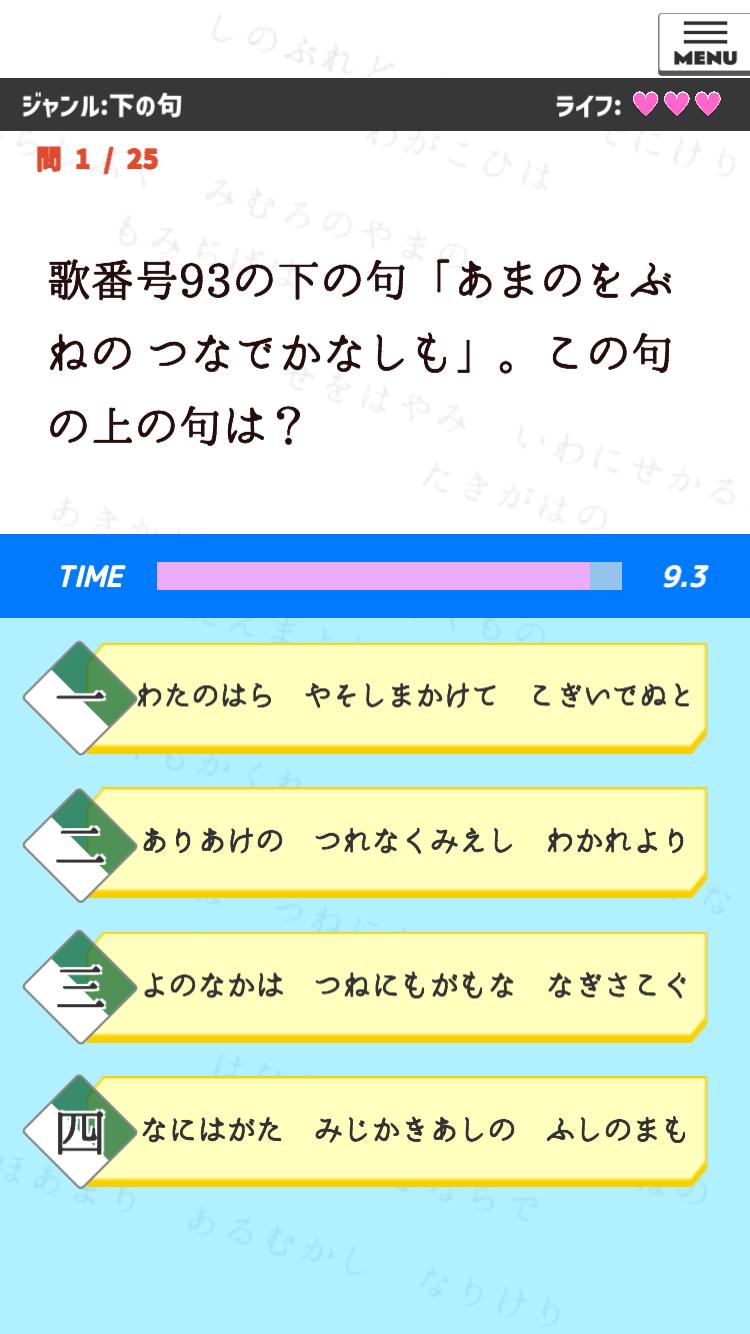This screenshot has width=750, height=1334.
Task: Choose answer 二 ありあけの つれなくみえし
Action: 366,842
